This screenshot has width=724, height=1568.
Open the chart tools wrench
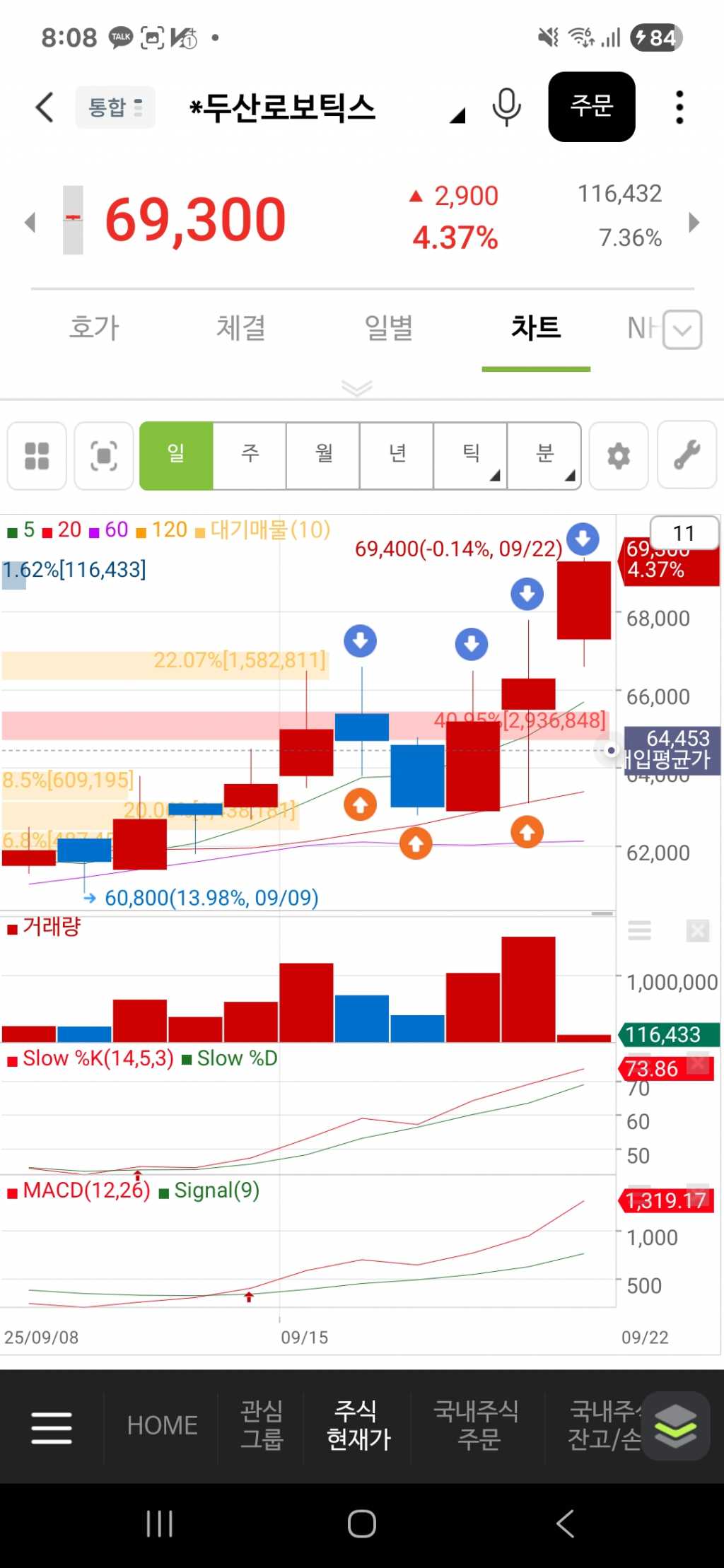pyautogui.click(x=687, y=456)
